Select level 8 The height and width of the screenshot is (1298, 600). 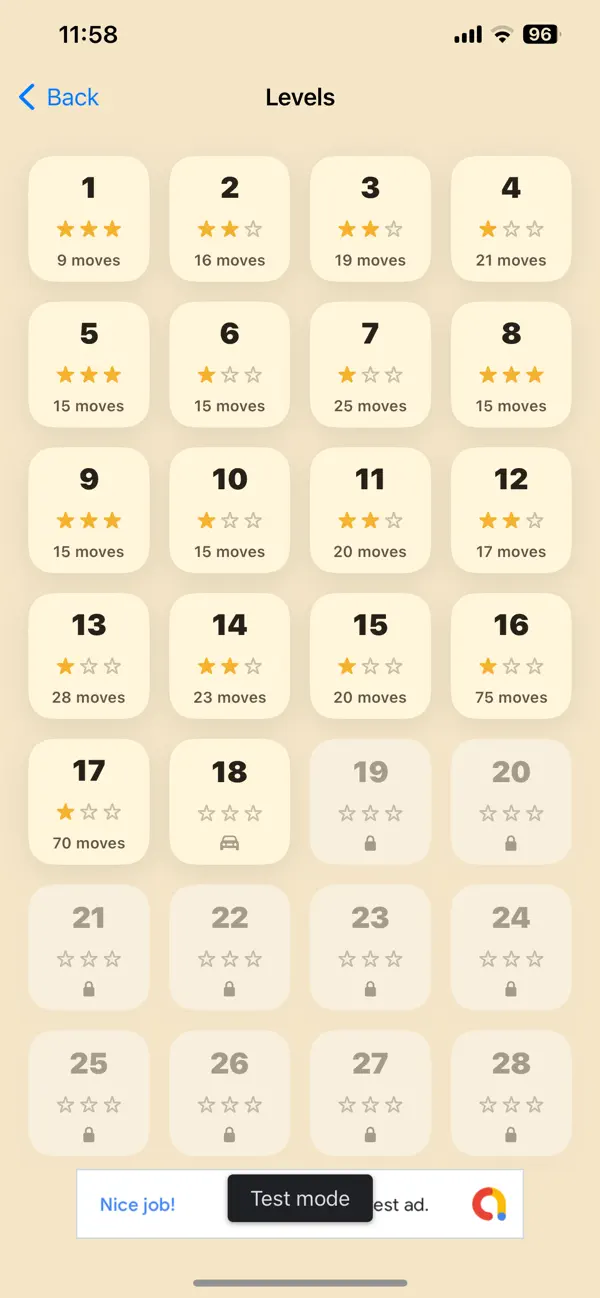511,365
